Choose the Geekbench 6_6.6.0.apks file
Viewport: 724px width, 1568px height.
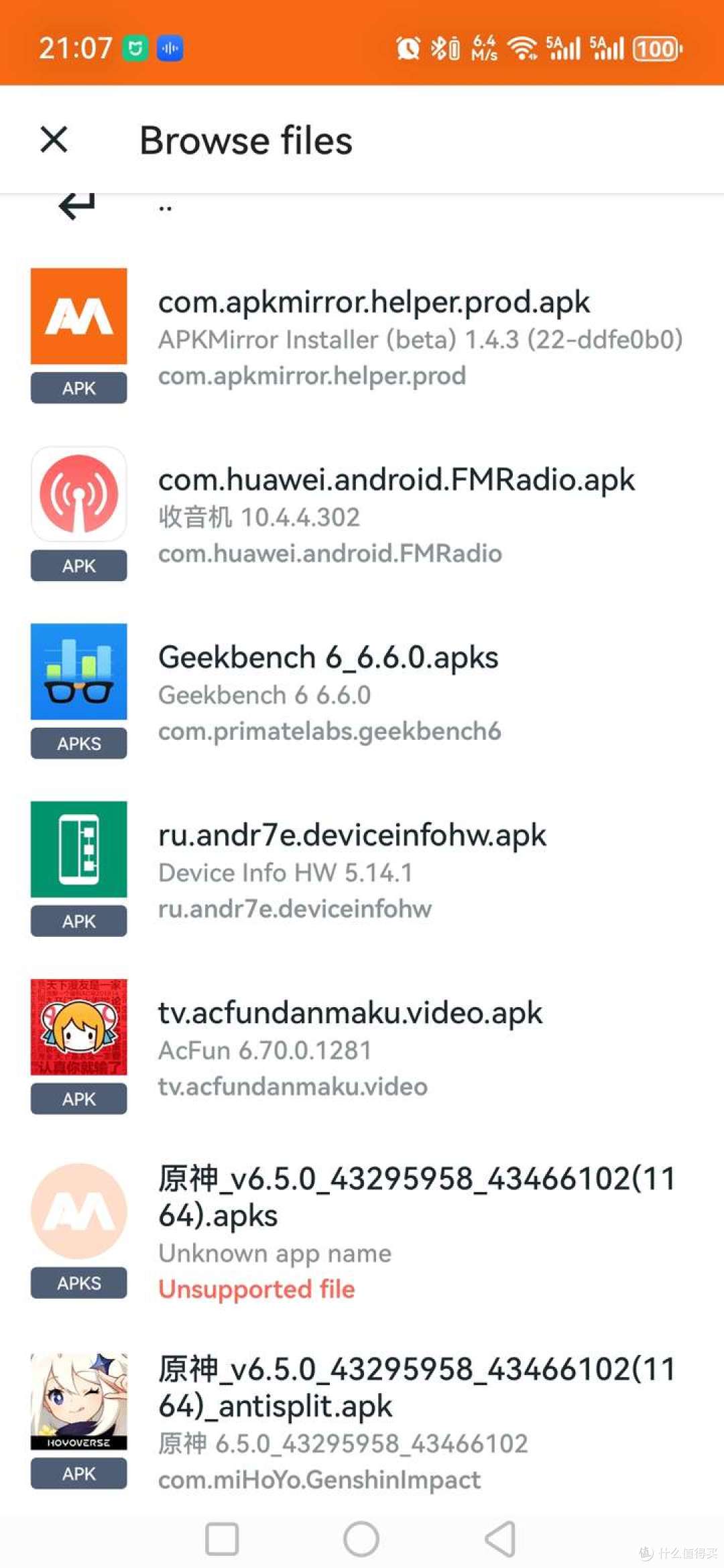[x=362, y=692]
